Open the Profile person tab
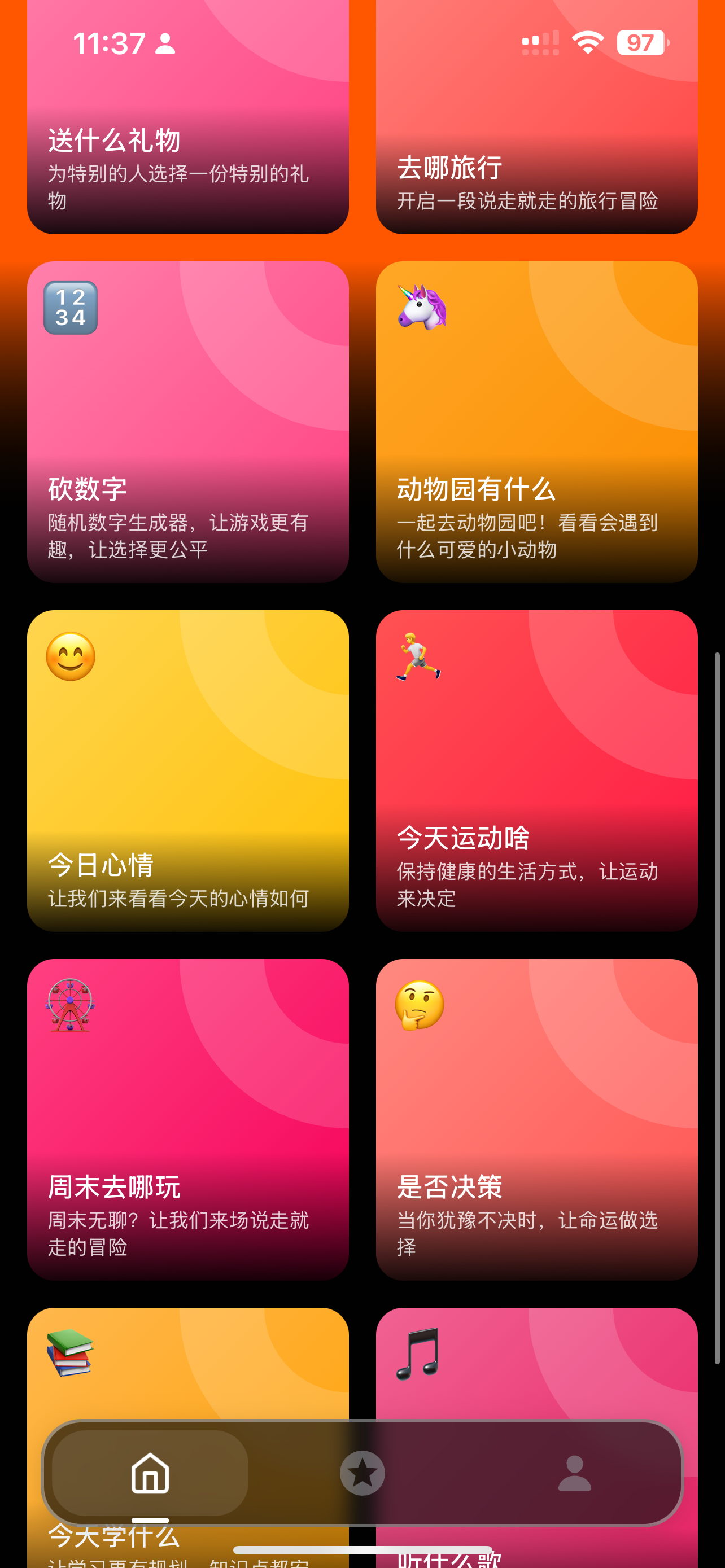Screen dimensions: 725x1568 (575, 1474)
